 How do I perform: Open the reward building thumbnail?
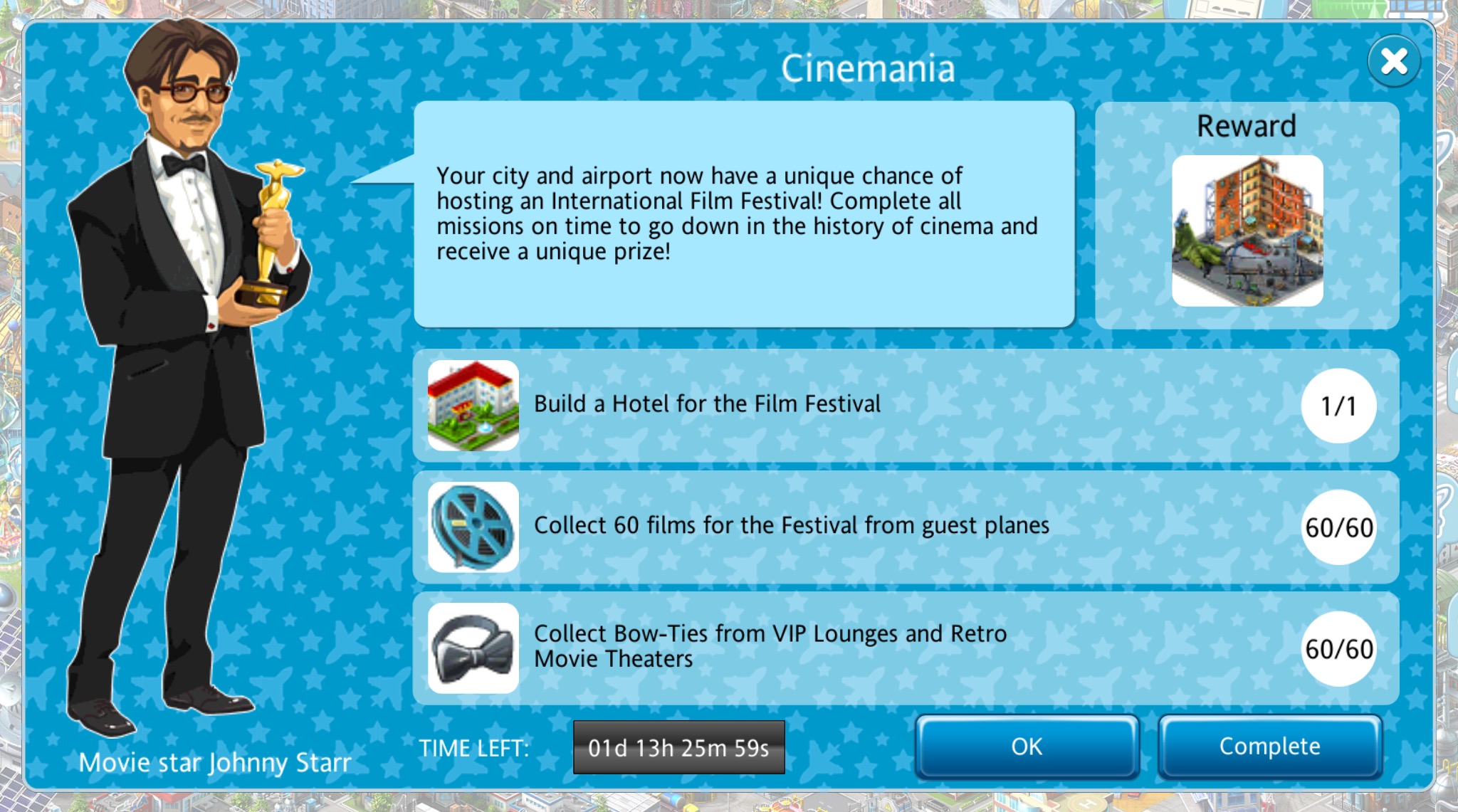[1247, 231]
